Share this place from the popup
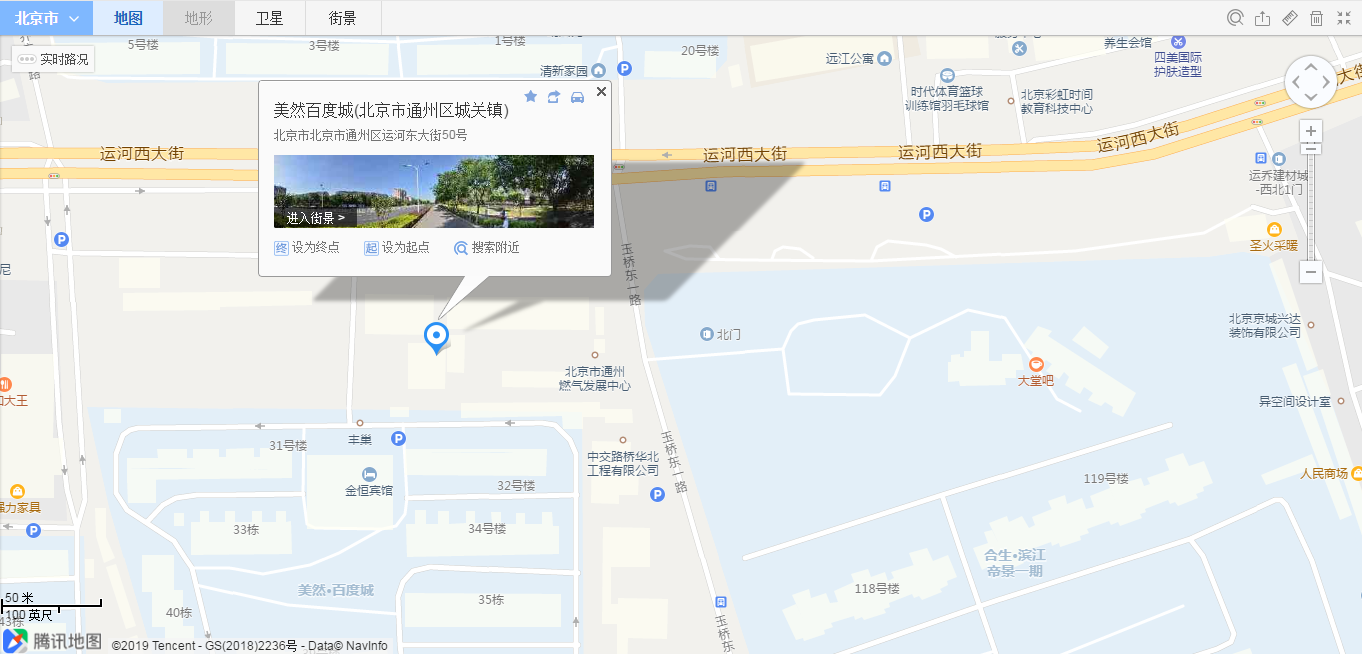The width and height of the screenshot is (1362, 654). (554, 97)
